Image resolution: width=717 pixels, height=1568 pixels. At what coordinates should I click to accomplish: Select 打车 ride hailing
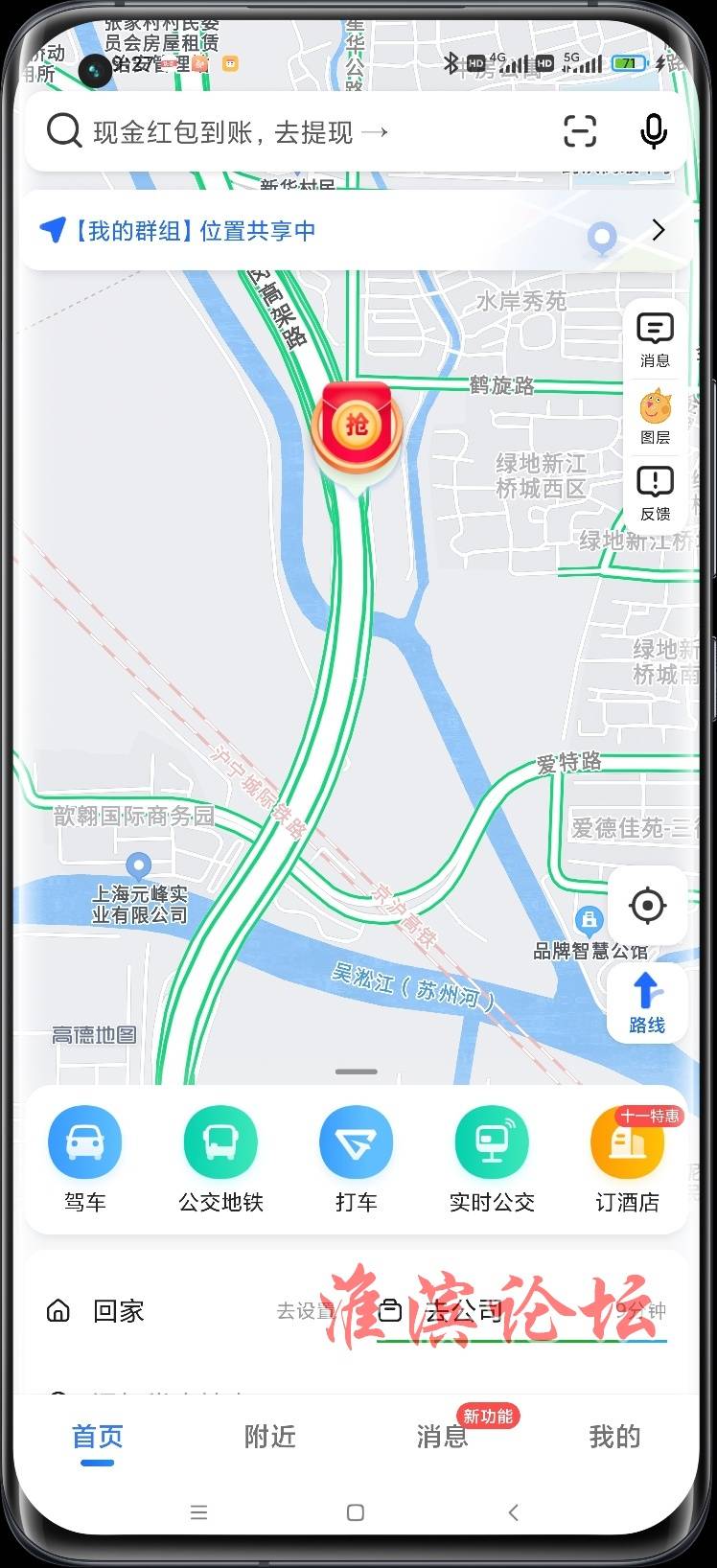357,1160
